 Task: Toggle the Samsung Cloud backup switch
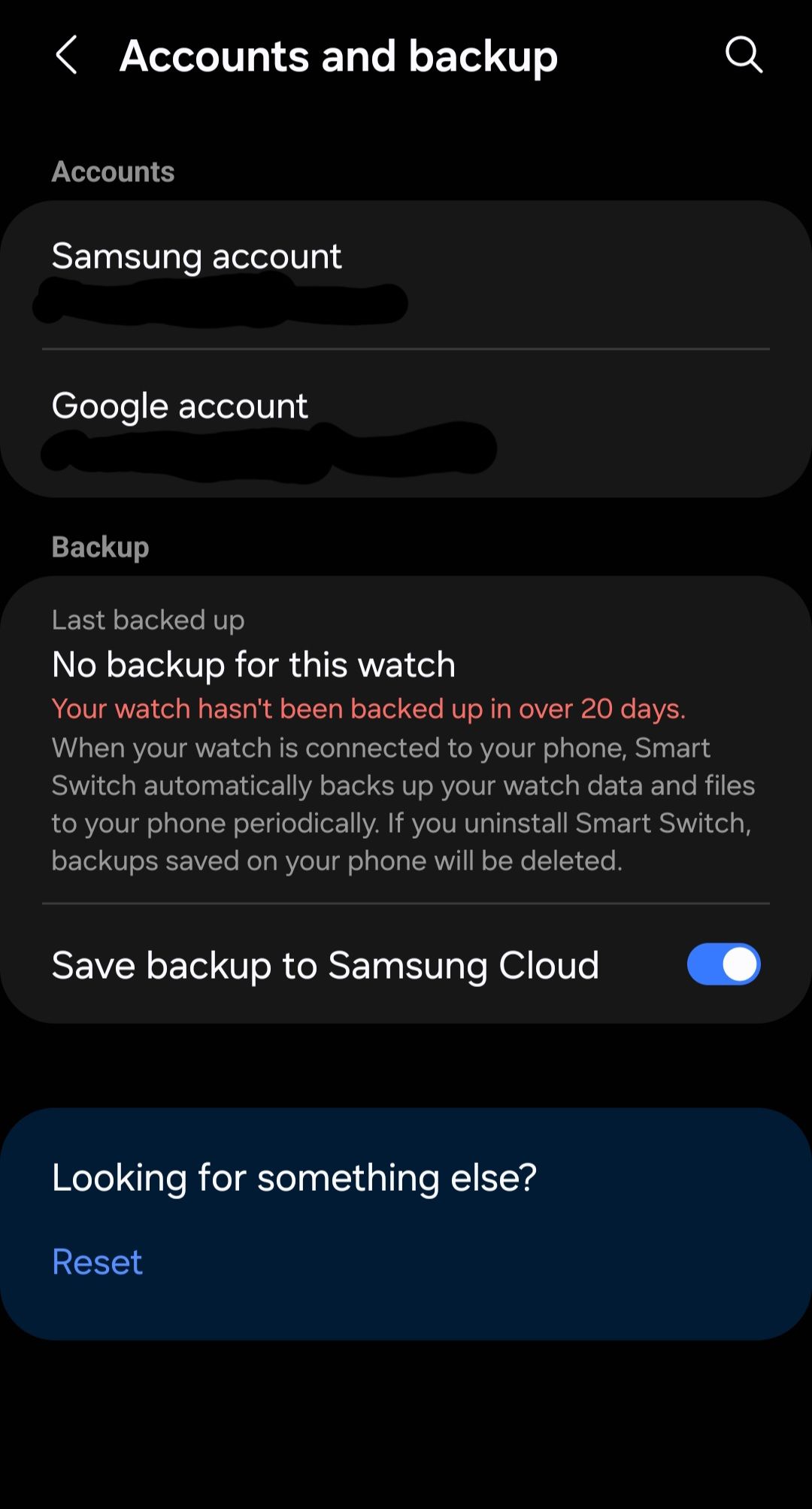[723, 964]
